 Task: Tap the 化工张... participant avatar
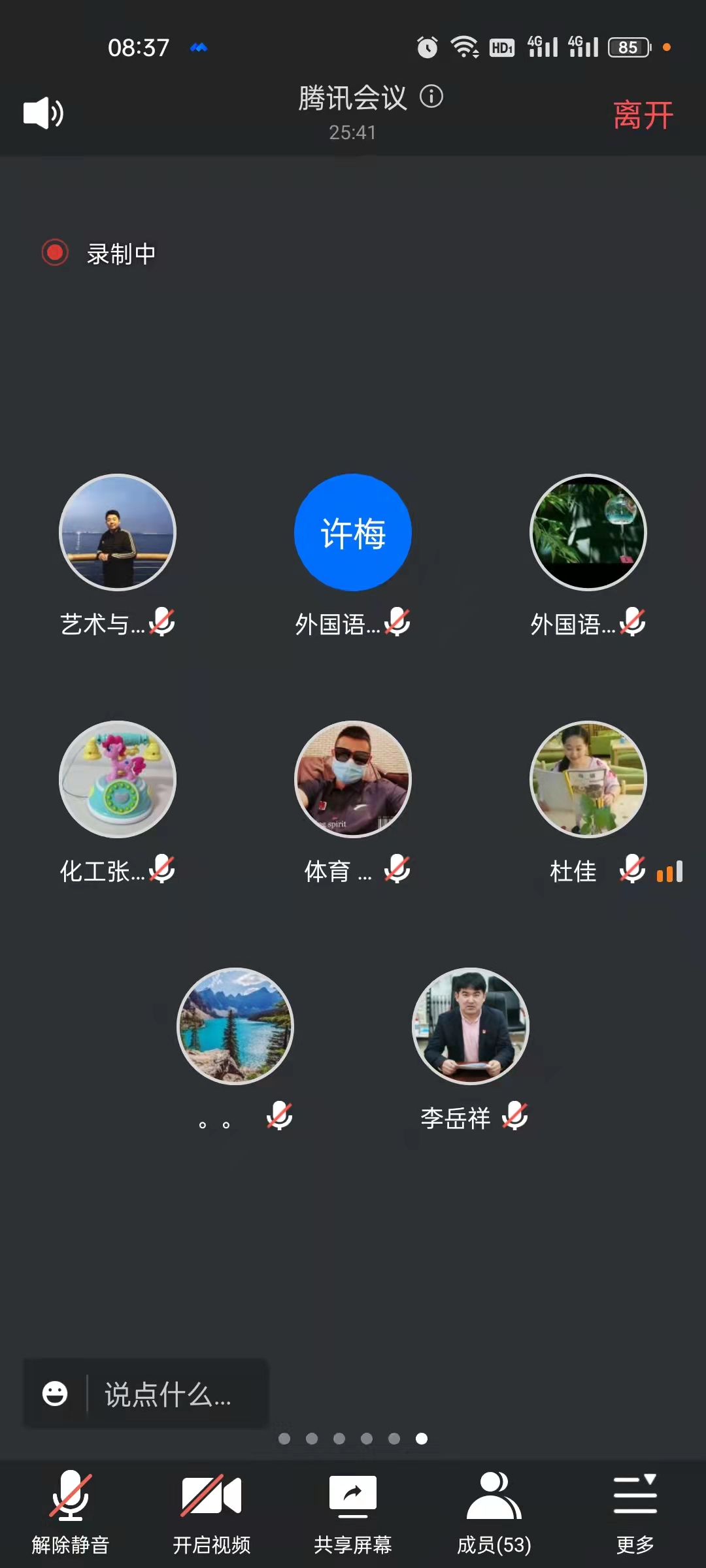point(118,779)
